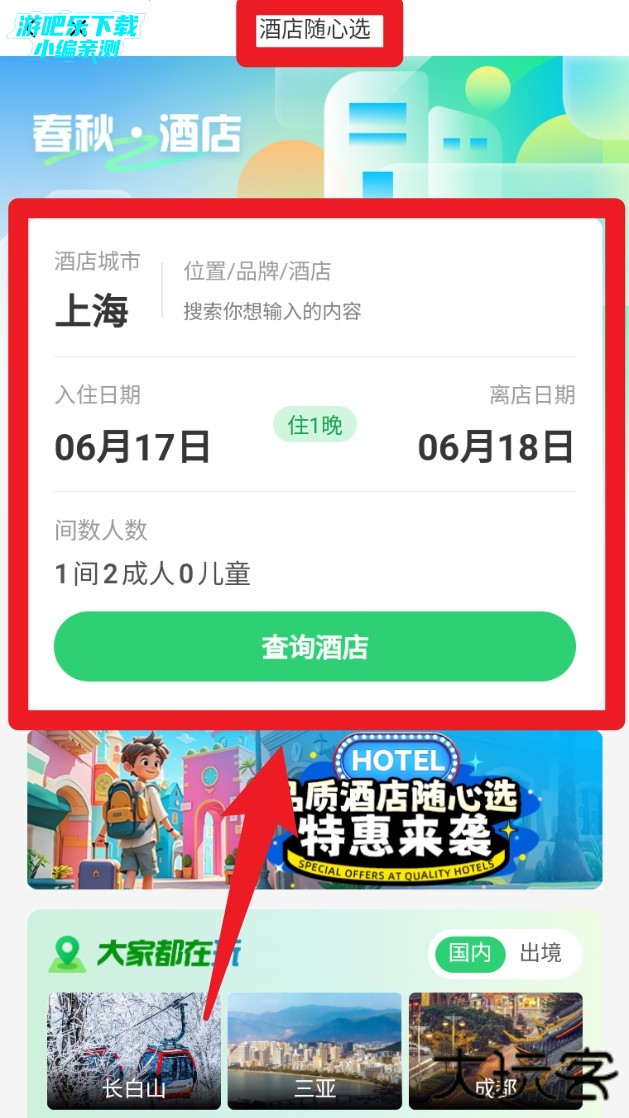Enter location, brand or hotel keywords

pyautogui.click(x=272, y=311)
